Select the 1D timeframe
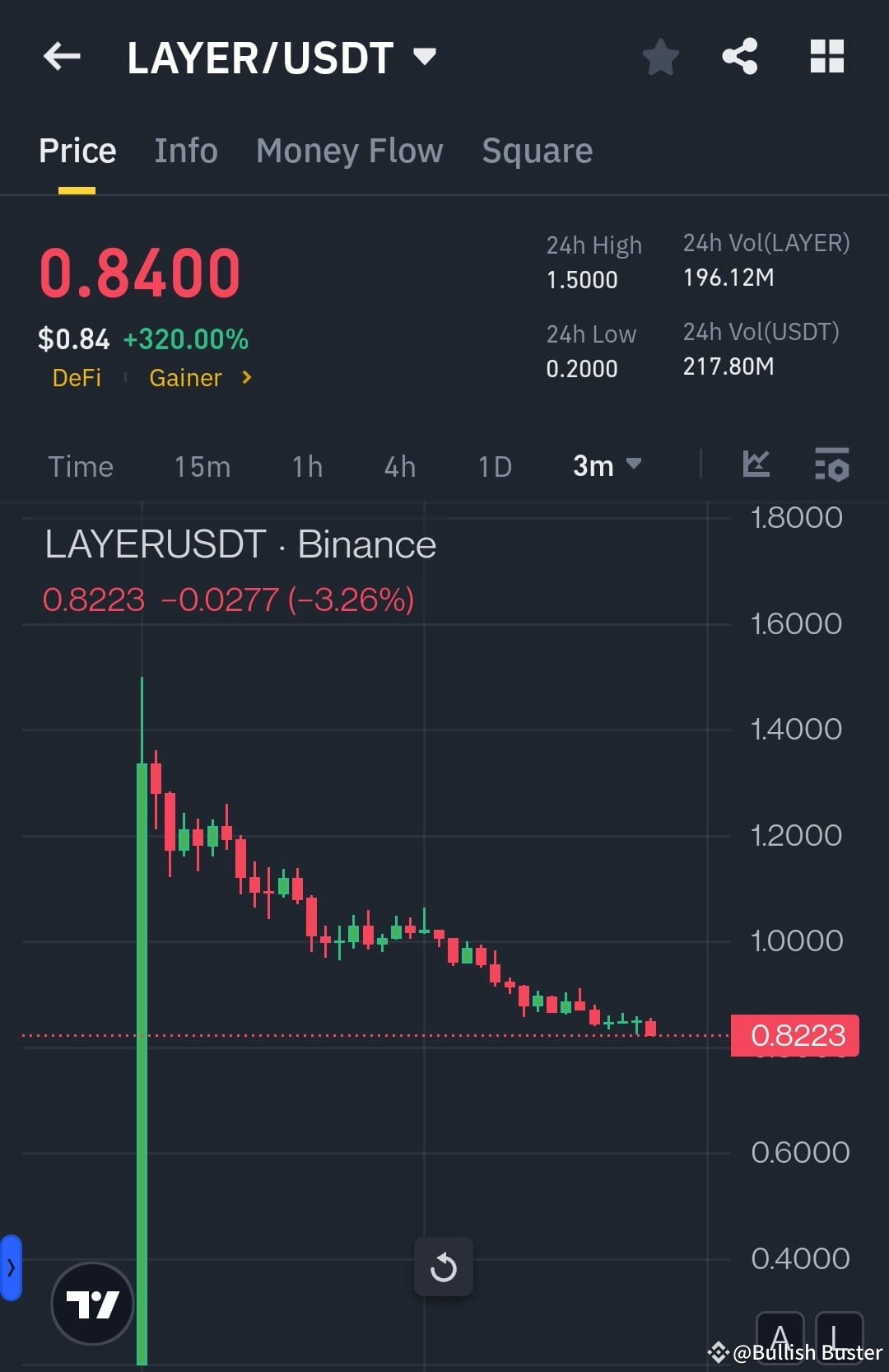This screenshot has width=889, height=1372. pos(493,465)
